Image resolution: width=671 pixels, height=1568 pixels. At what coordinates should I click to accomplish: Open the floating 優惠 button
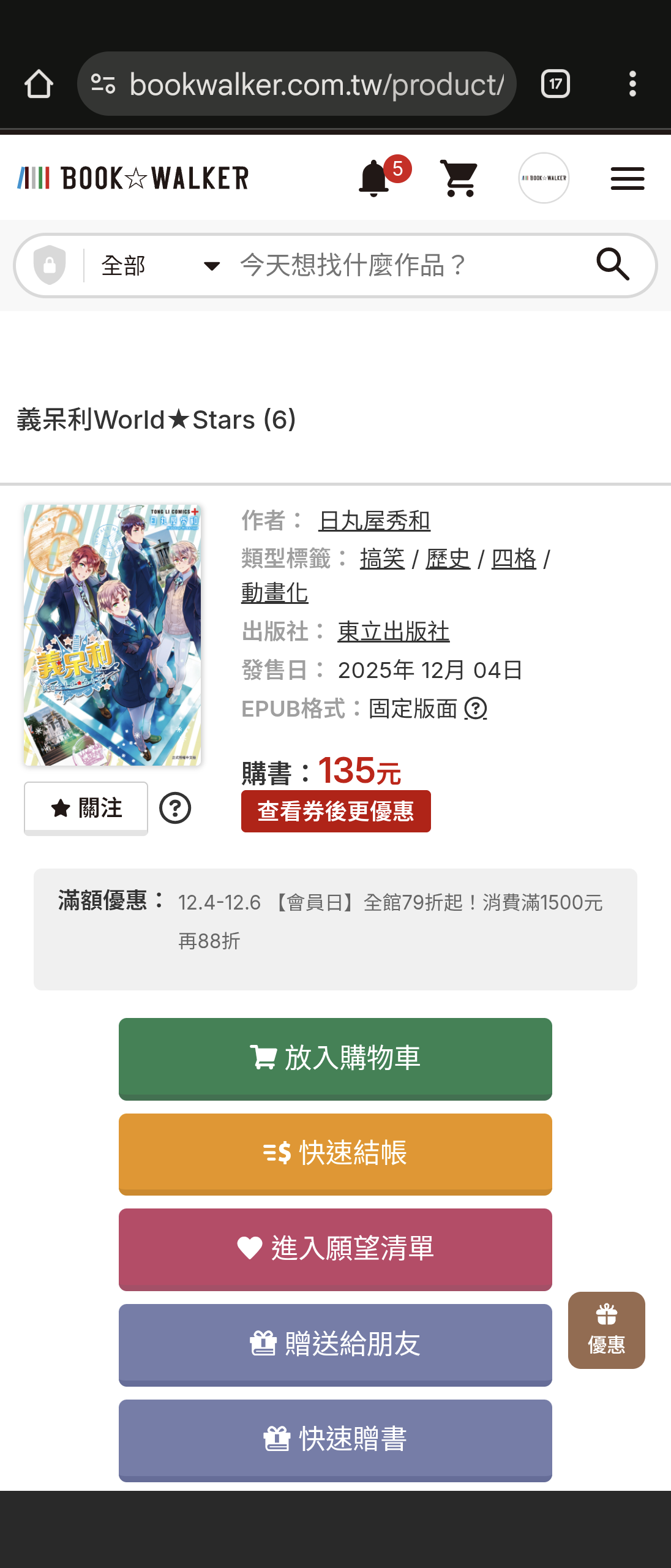(x=606, y=1330)
